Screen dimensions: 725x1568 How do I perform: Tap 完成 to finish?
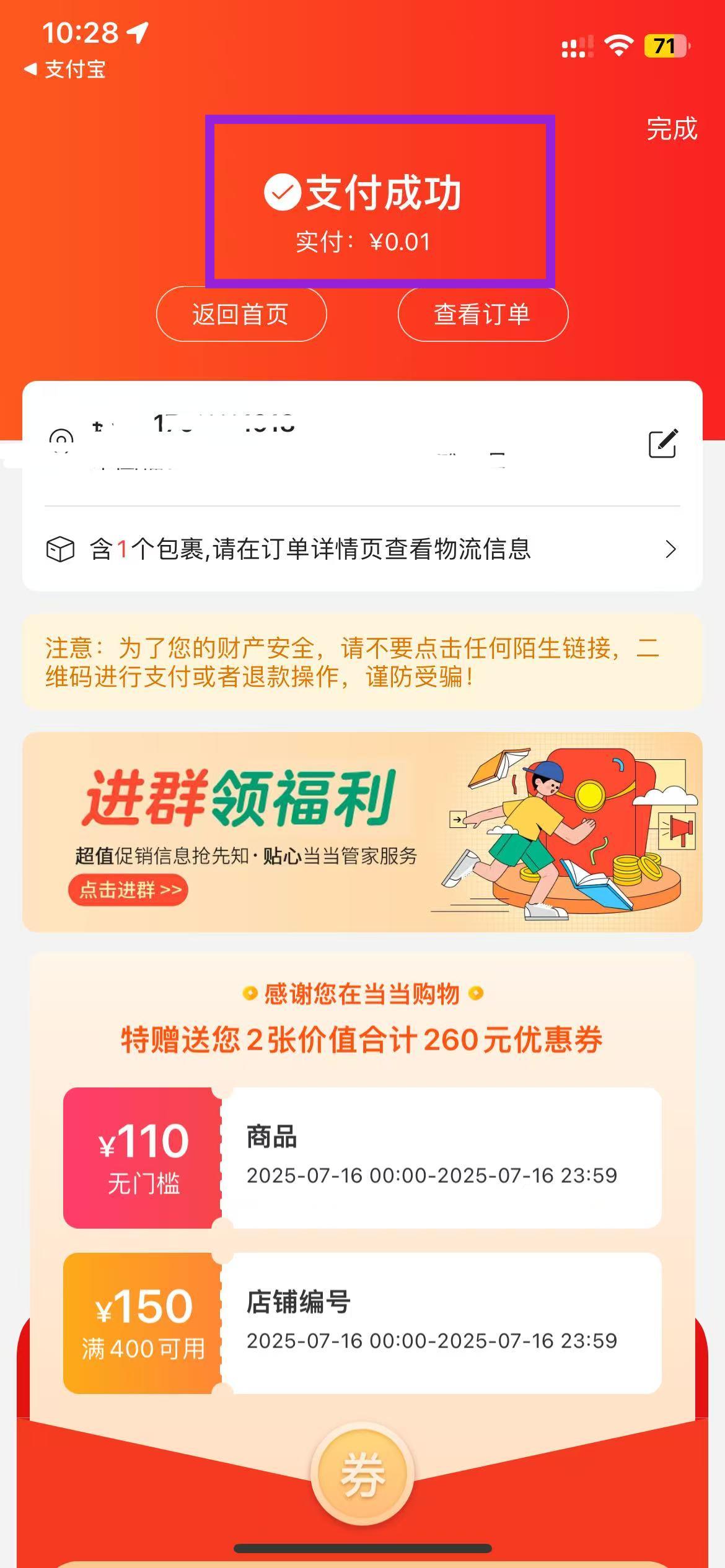[x=672, y=129]
